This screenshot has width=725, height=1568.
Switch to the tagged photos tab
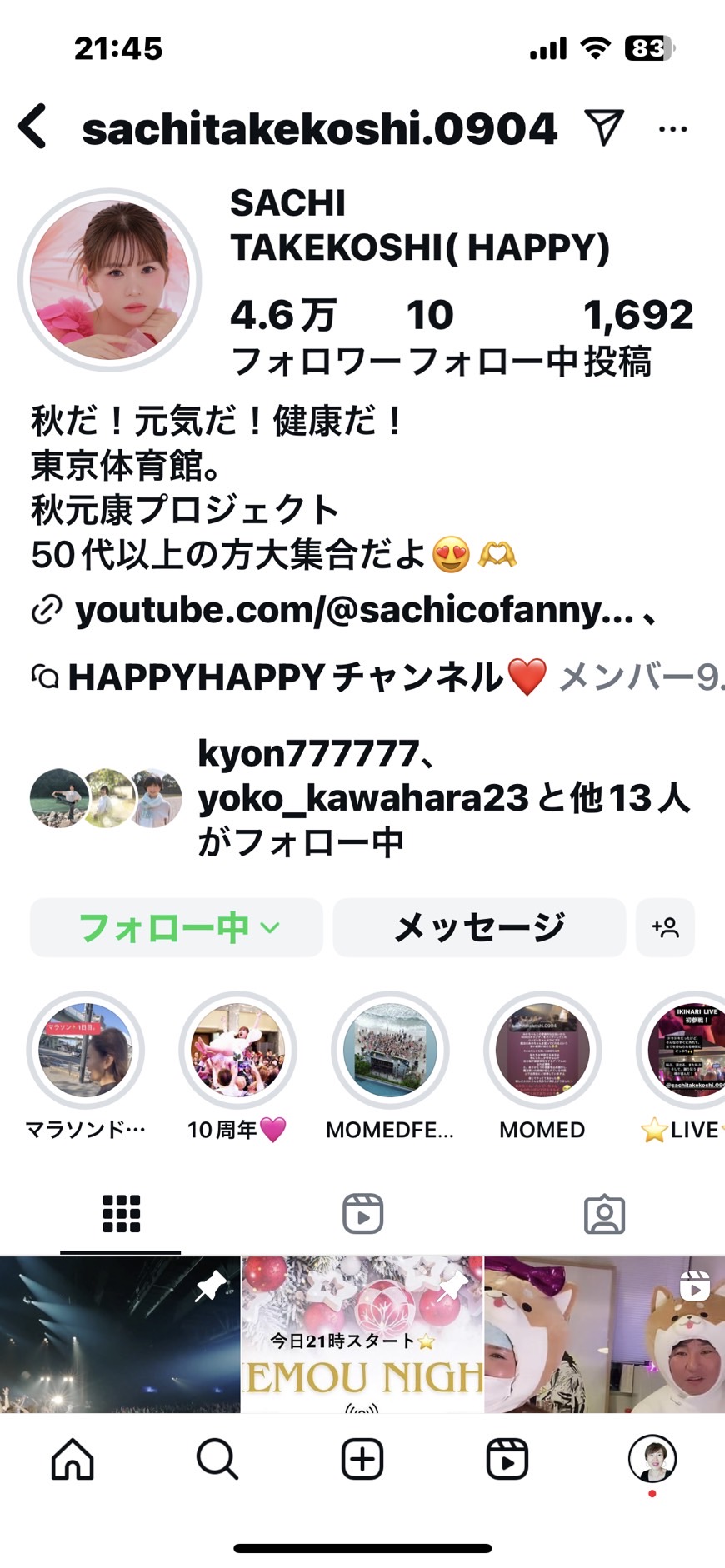pos(604,1214)
